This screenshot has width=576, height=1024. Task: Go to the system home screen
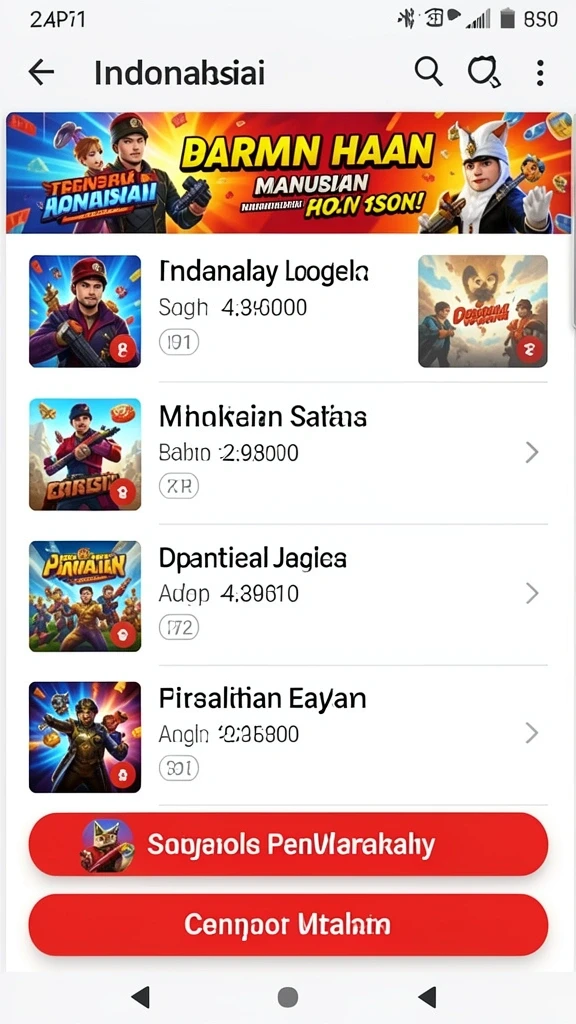[x=287, y=997]
